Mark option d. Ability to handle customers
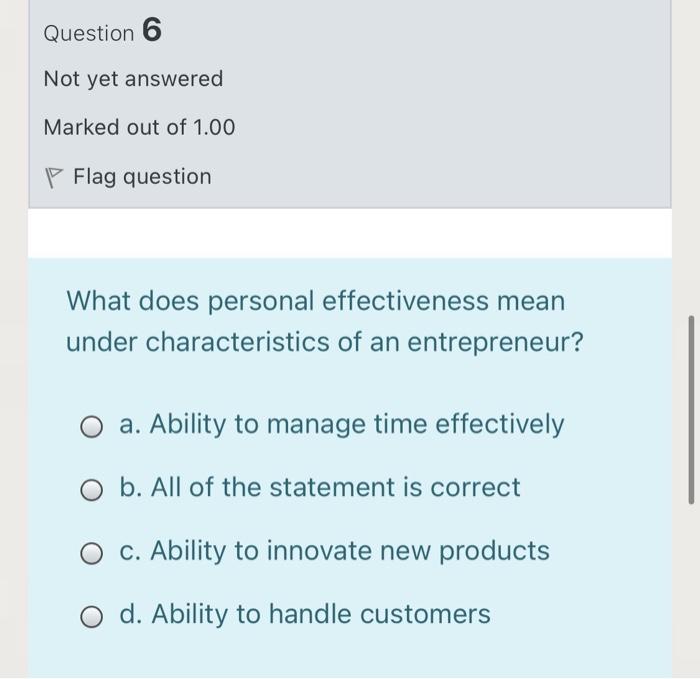The width and height of the screenshot is (700, 679). click(x=92, y=615)
